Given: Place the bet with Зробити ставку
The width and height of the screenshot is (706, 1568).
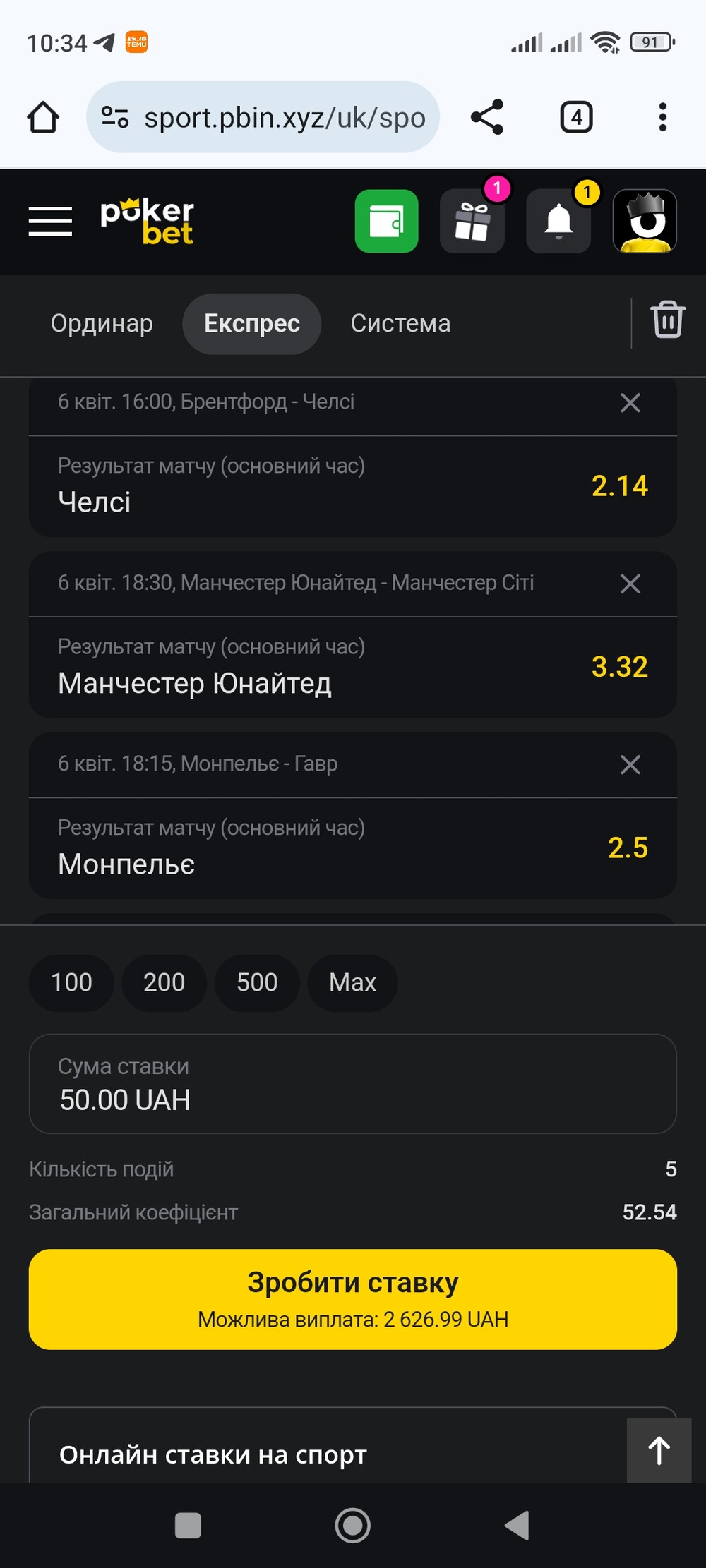Looking at the screenshot, I should pos(353,1299).
